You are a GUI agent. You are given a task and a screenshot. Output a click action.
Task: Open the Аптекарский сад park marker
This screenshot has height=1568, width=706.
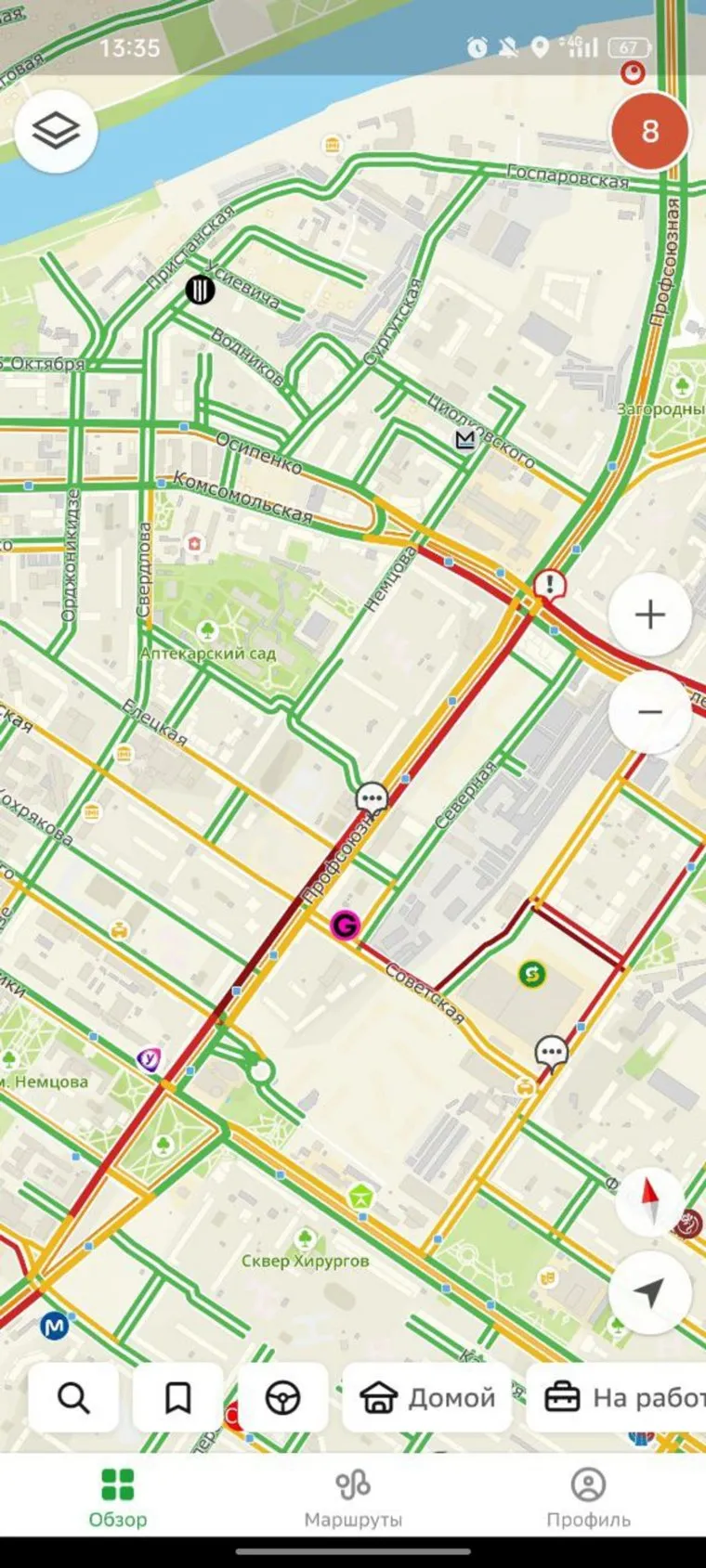pyautogui.click(x=208, y=633)
